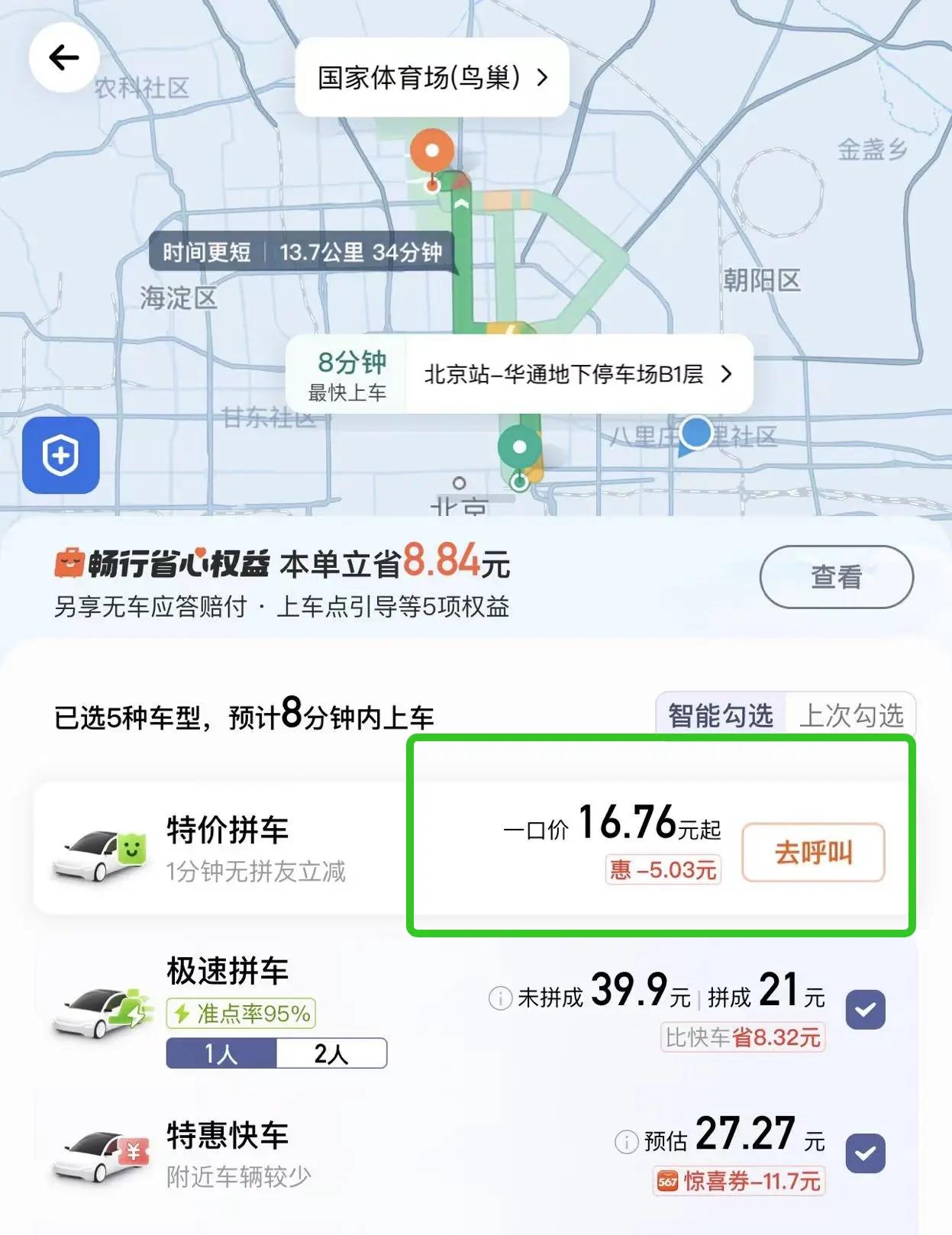This screenshot has width=952, height=1235.
Task: Select 2人 for 极速拼车
Action: coord(331,1053)
